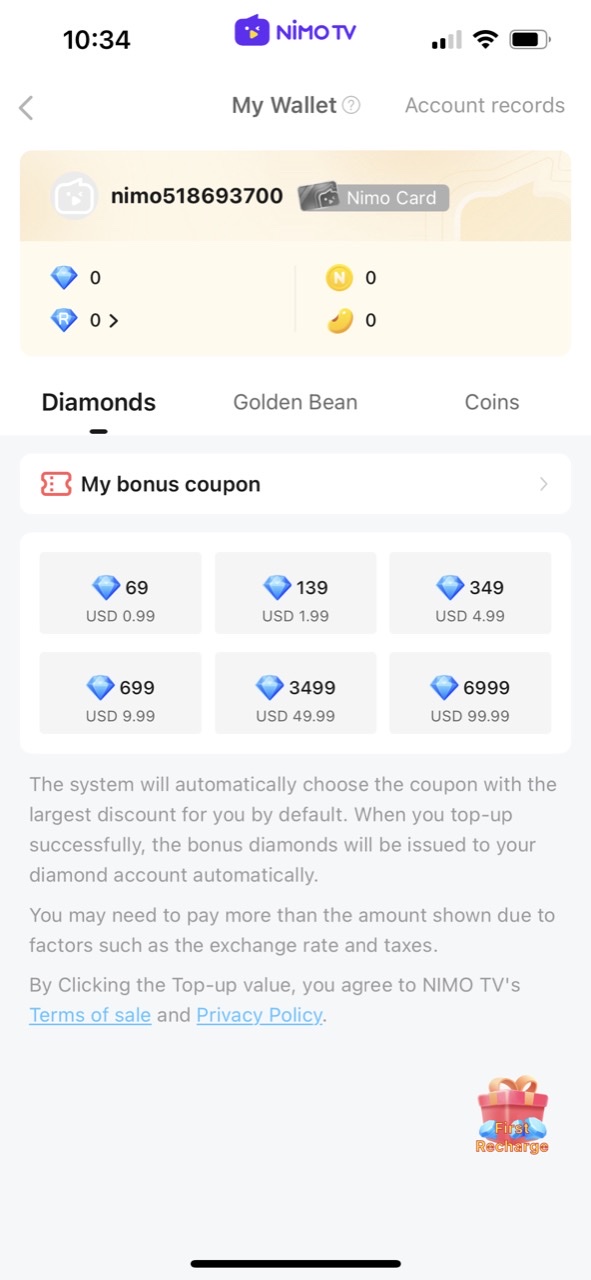The image size is (591, 1280).
Task: Buy 699 diamonds for USD 9.99
Action: pyautogui.click(x=120, y=693)
